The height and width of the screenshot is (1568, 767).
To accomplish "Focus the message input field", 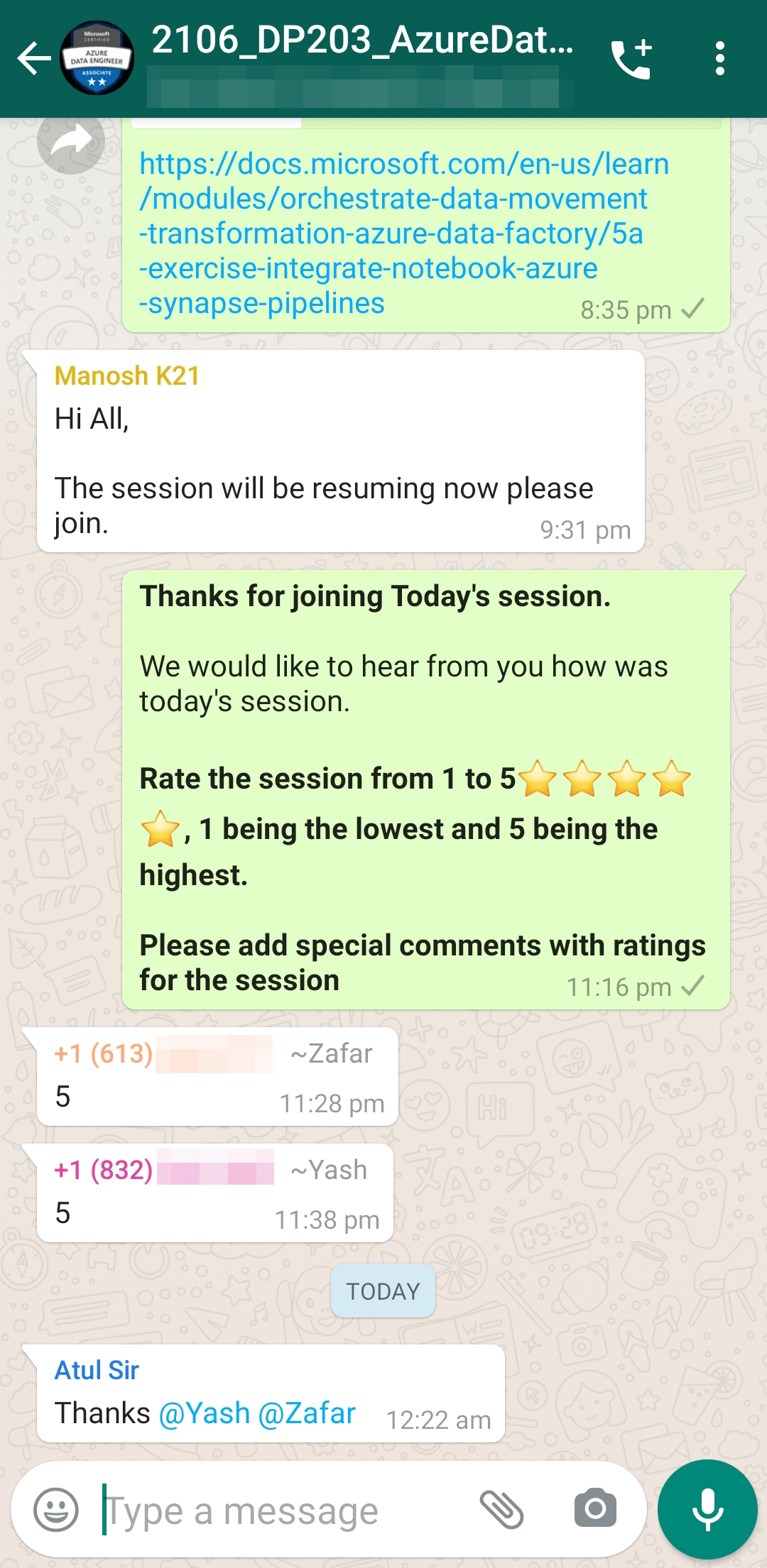I will (x=284, y=1511).
